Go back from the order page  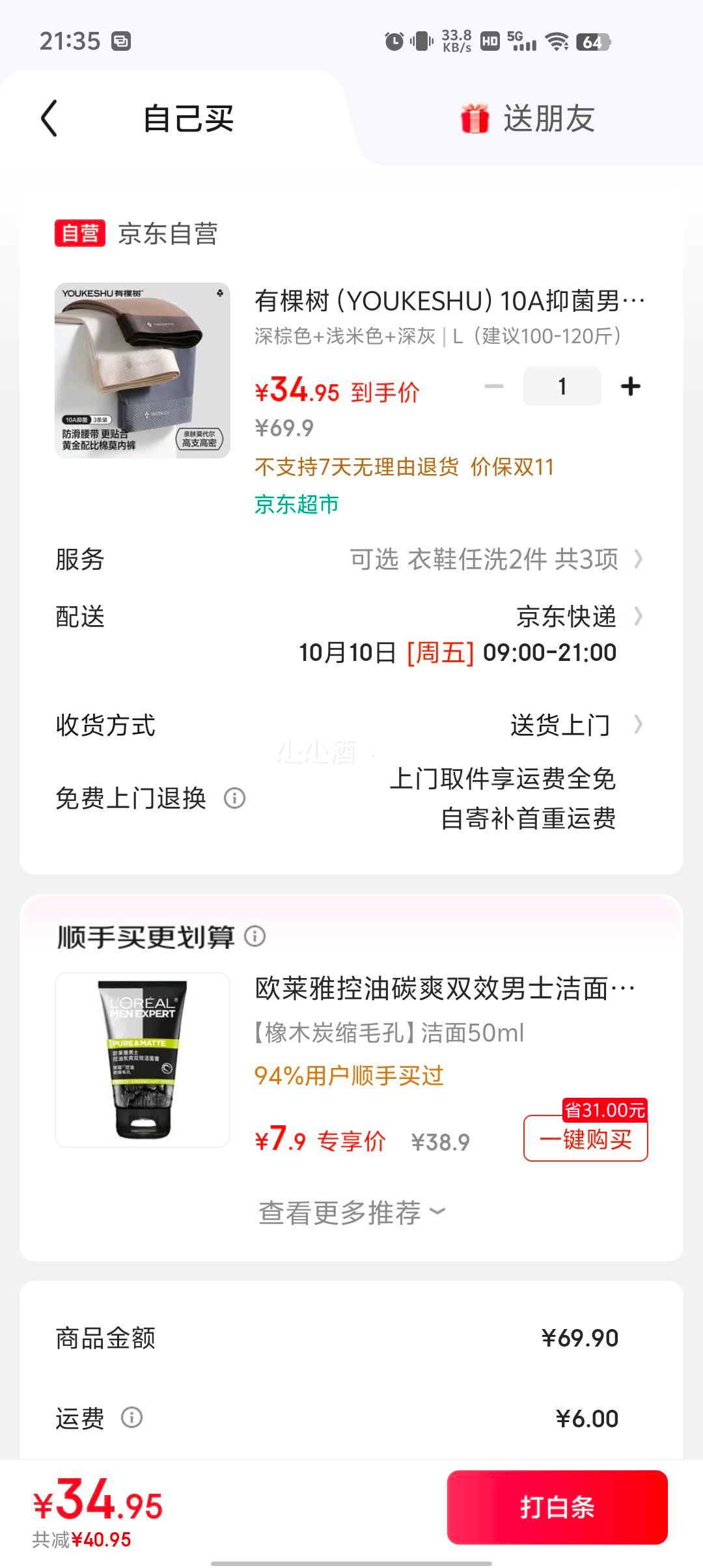tap(49, 119)
